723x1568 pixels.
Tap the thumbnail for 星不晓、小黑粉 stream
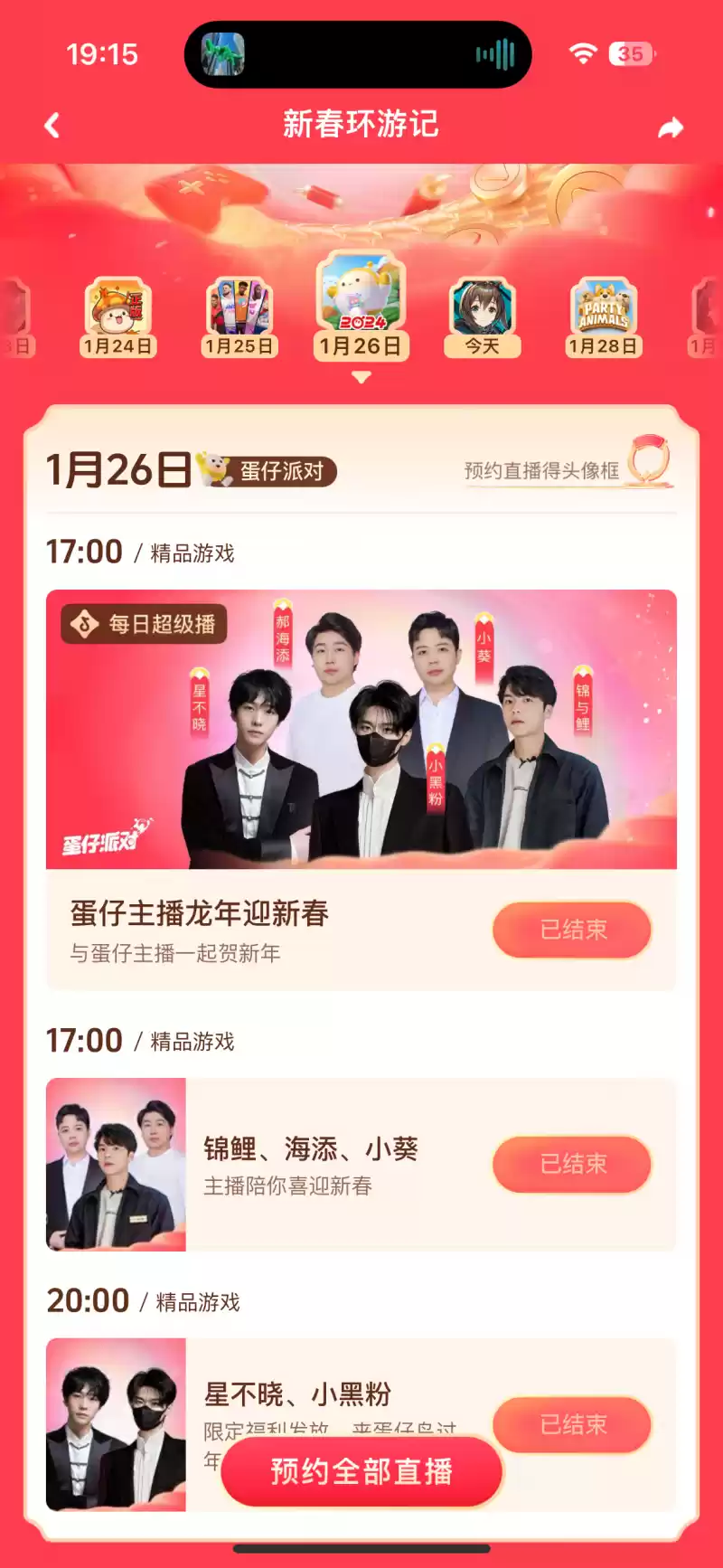[x=116, y=1425]
